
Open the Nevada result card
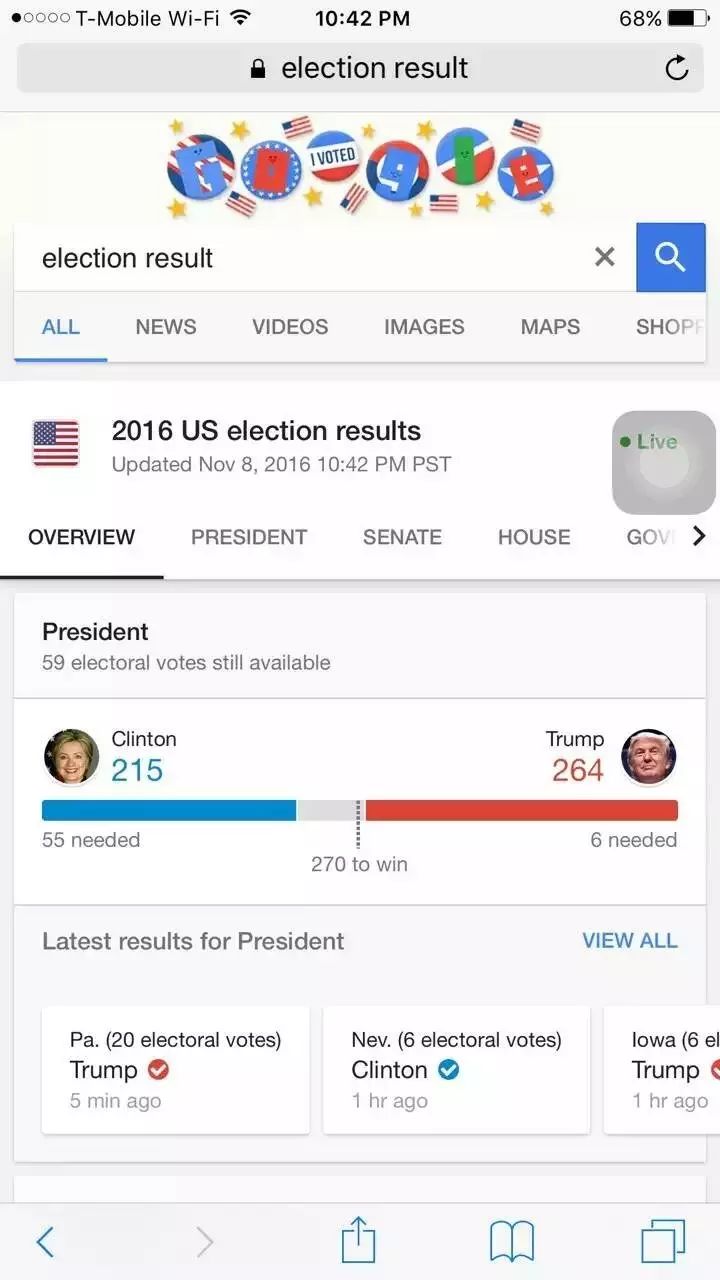pyautogui.click(x=457, y=1070)
